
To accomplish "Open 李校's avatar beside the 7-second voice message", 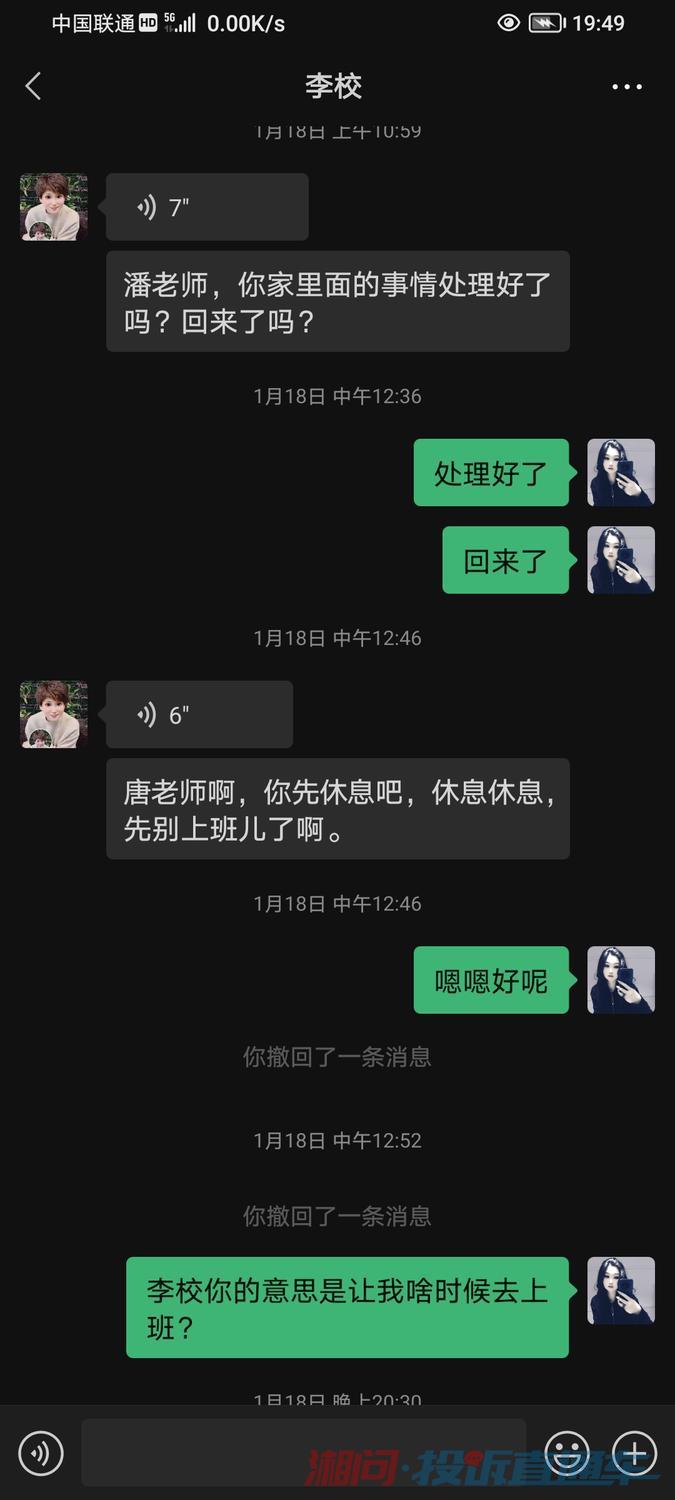I will click(54, 207).
